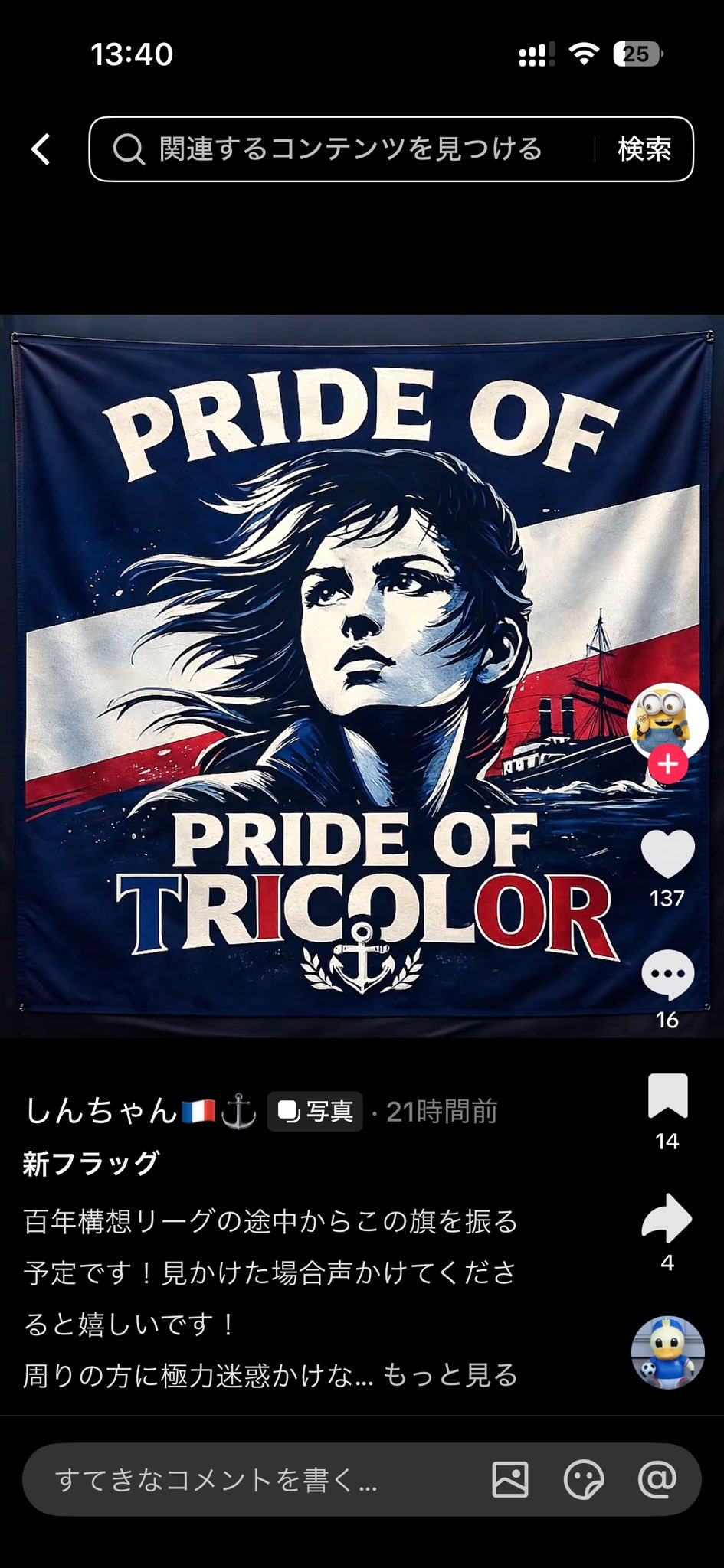Tap the すてきなコメントを書く comment field
This screenshot has height=1568, width=724.
pyautogui.click(x=230, y=1480)
